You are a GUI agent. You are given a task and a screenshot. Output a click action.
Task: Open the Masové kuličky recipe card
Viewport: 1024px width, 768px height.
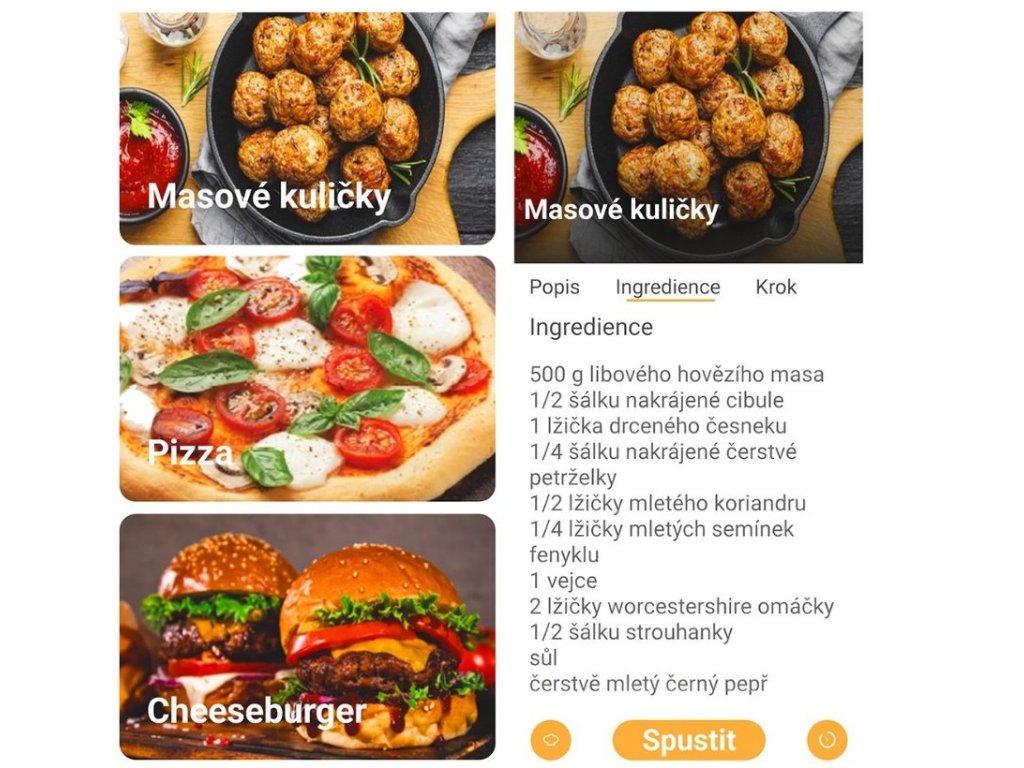[x=307, y=128]
